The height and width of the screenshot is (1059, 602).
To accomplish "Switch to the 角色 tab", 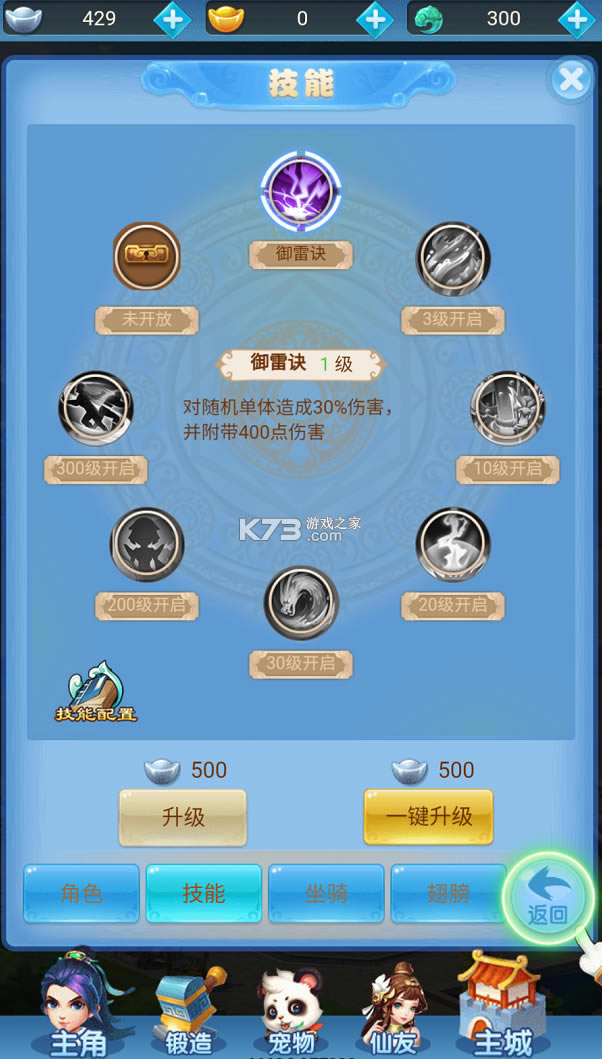I will coord(82,893).
